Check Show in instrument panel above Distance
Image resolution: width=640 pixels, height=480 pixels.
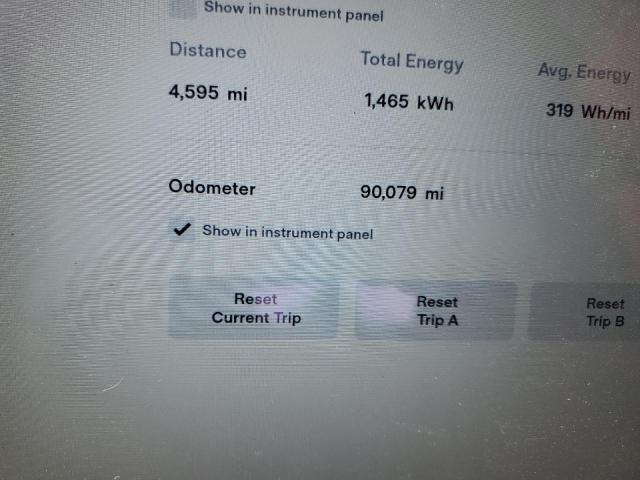tap(183, 10)
